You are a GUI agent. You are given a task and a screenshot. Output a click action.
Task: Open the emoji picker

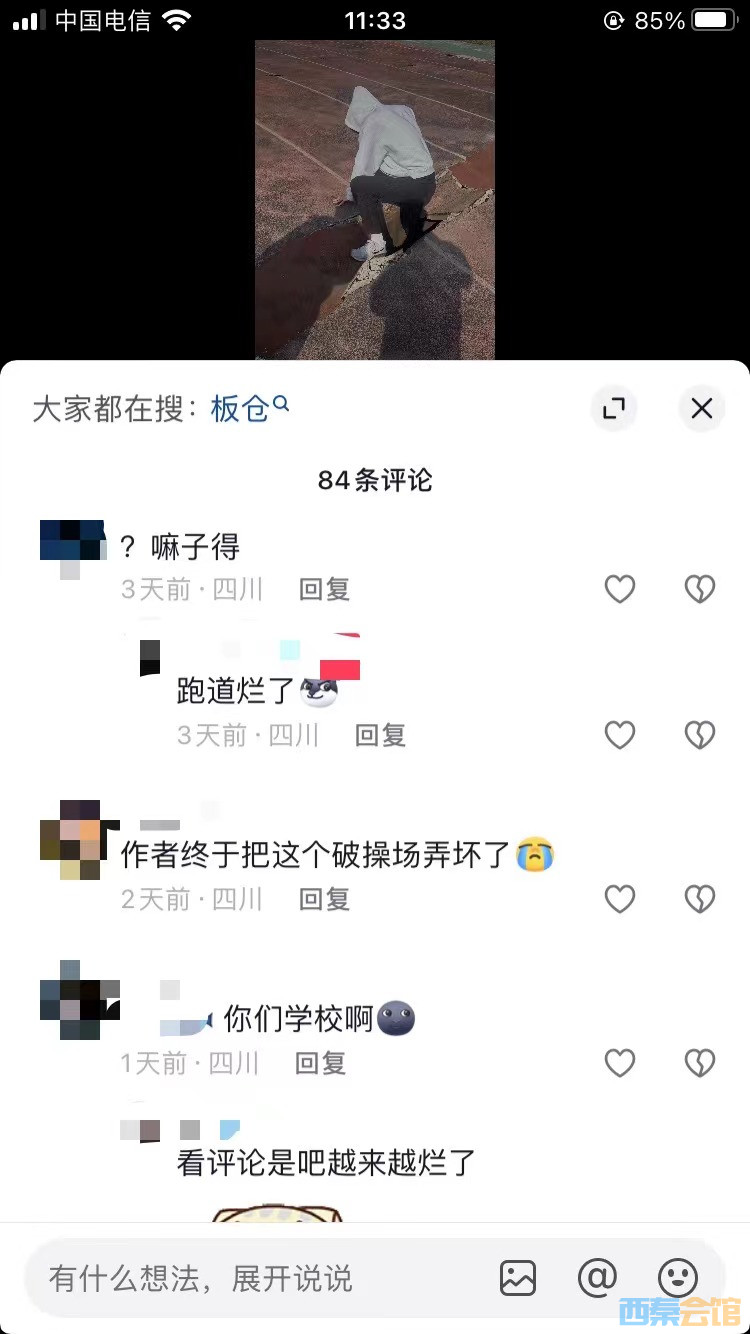click(677, 1278)
